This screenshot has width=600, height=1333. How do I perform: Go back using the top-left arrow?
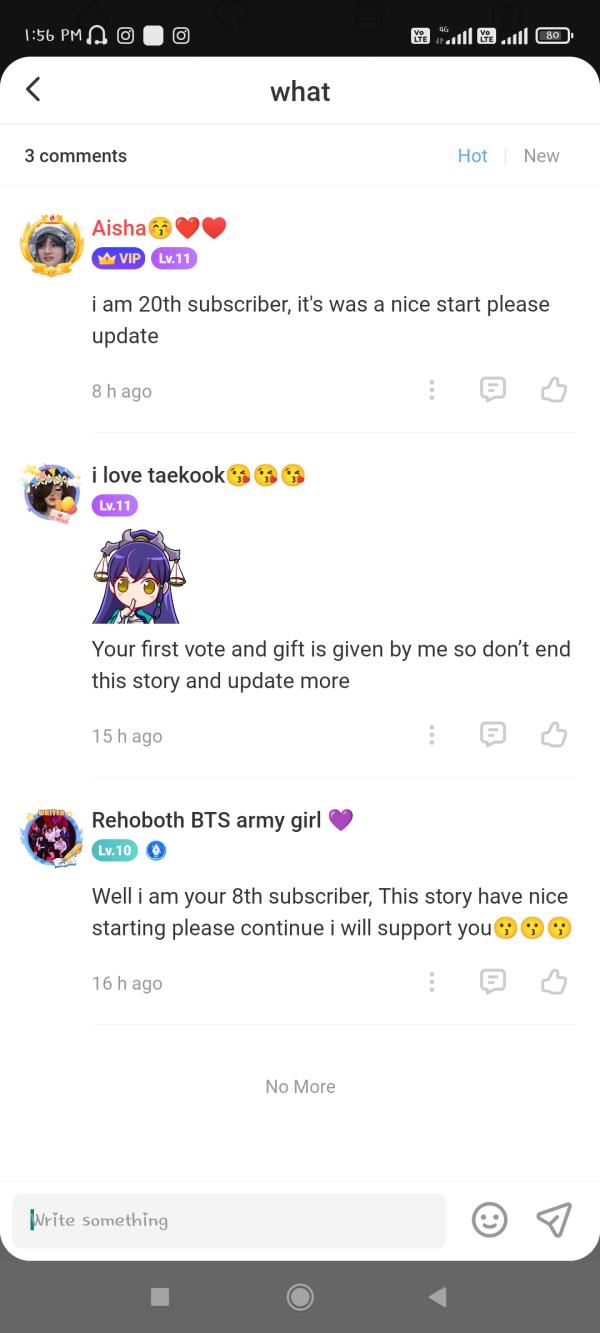pyautogui.click(x=33, y=90)
